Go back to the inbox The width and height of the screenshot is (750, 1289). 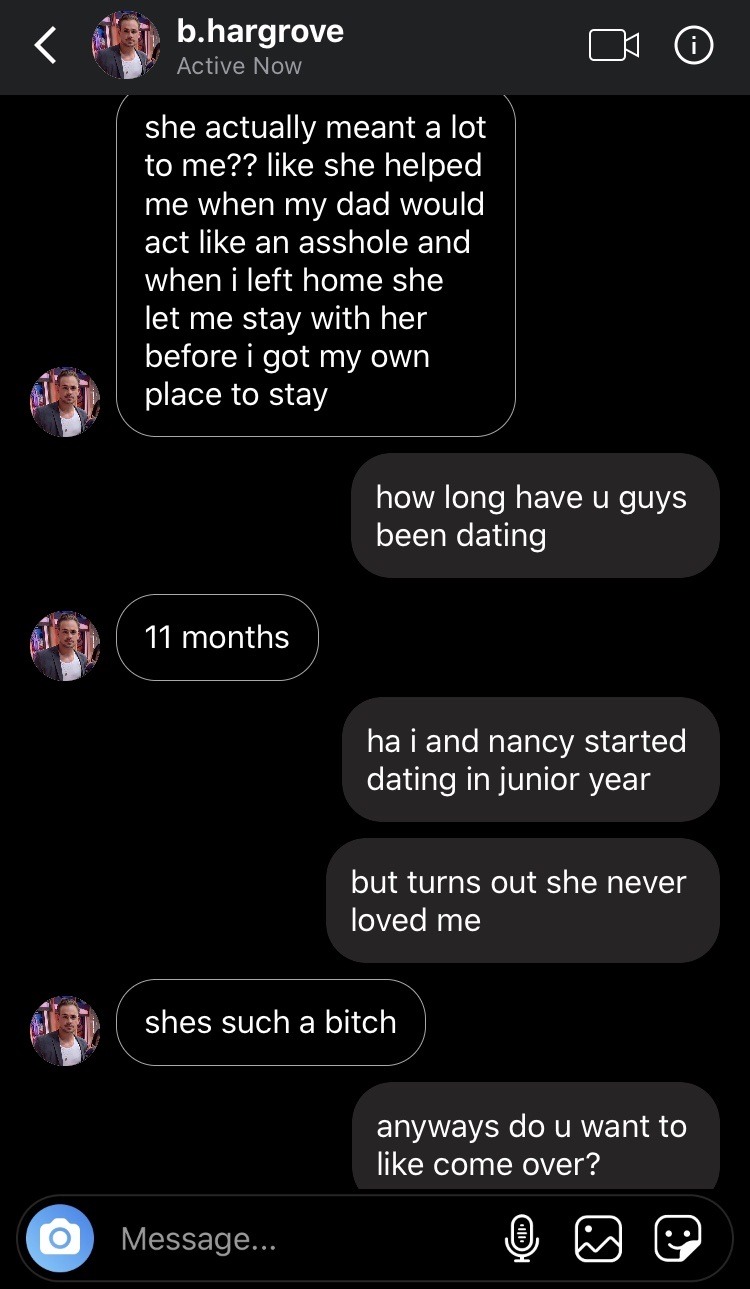45,46
